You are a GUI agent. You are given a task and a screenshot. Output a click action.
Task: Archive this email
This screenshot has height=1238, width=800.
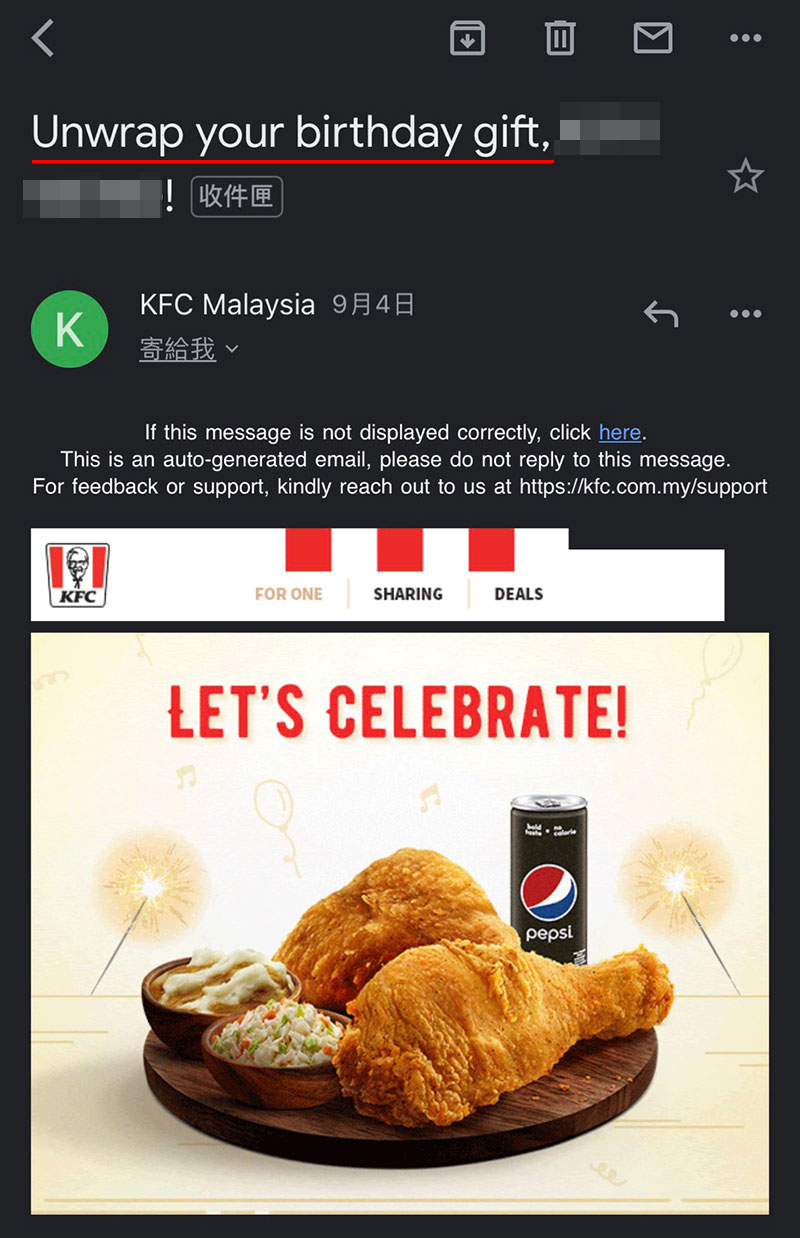tap(467, 39)
